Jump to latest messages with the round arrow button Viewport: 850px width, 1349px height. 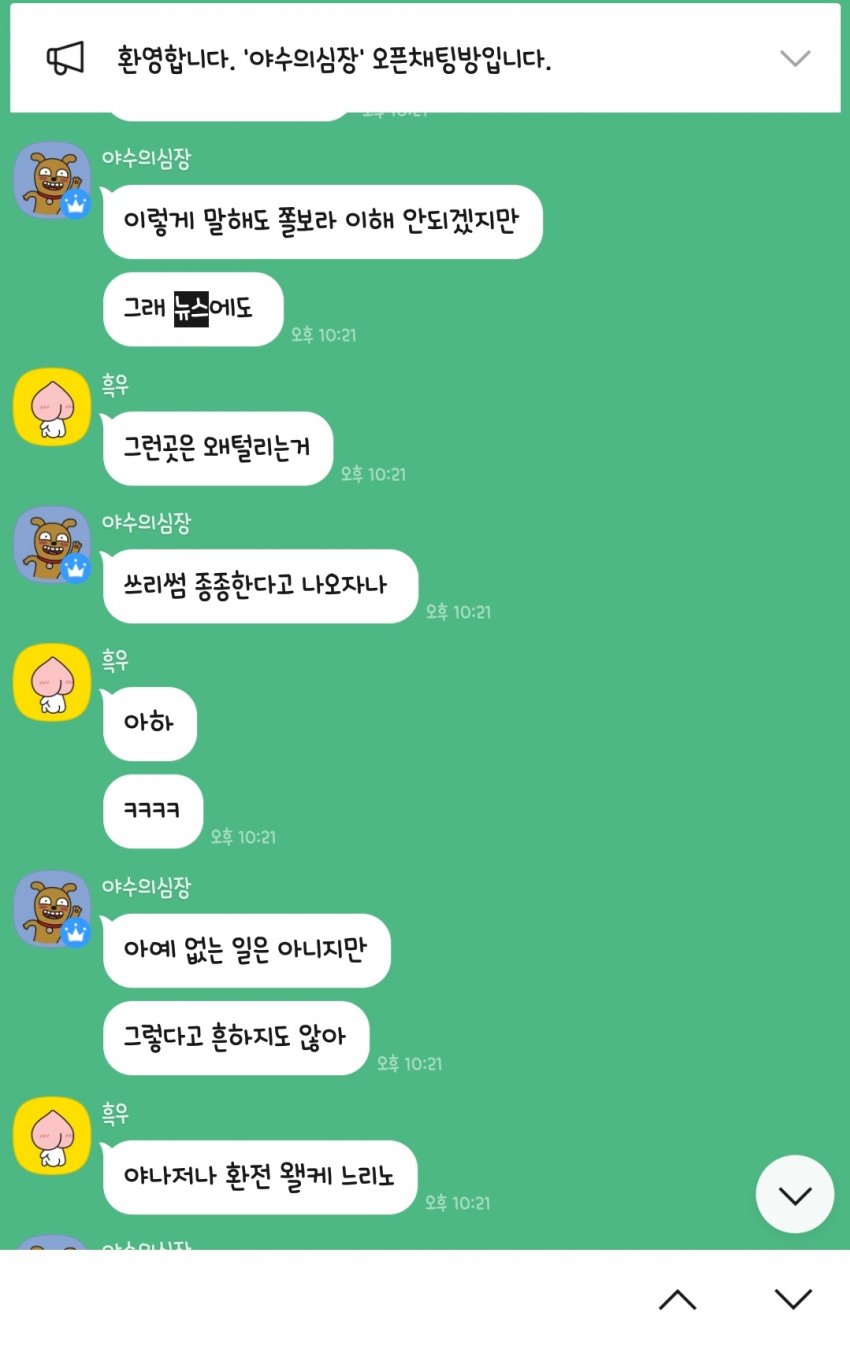(794, 1194)
